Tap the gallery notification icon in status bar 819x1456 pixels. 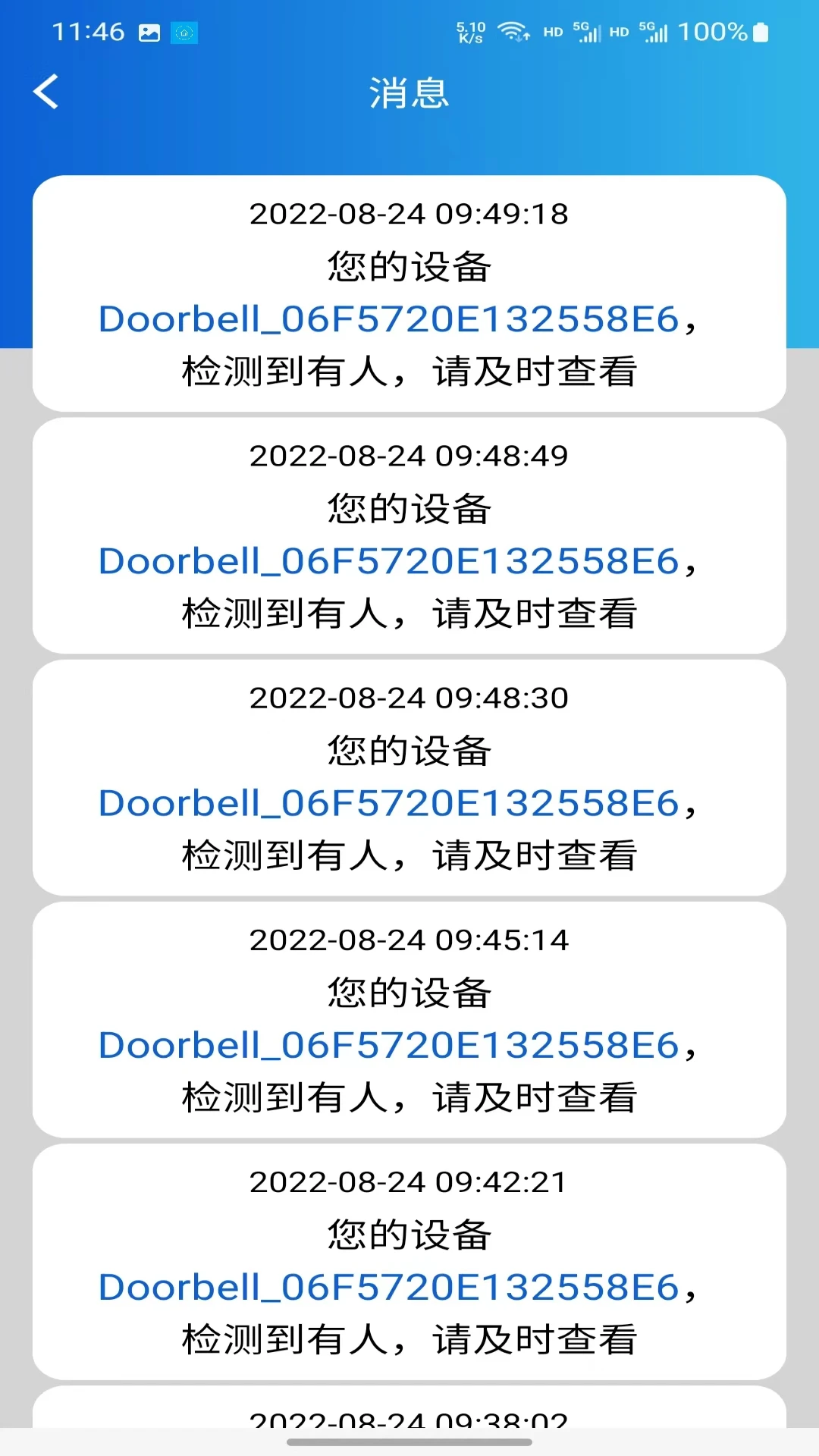click(148, 32)
